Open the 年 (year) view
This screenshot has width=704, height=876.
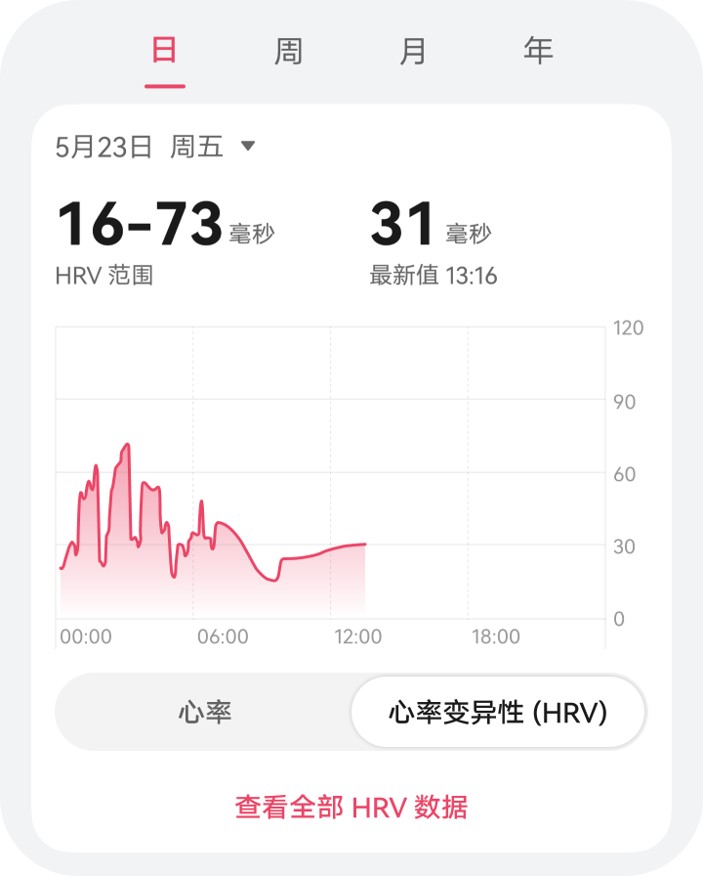click(x=538, y=51)
